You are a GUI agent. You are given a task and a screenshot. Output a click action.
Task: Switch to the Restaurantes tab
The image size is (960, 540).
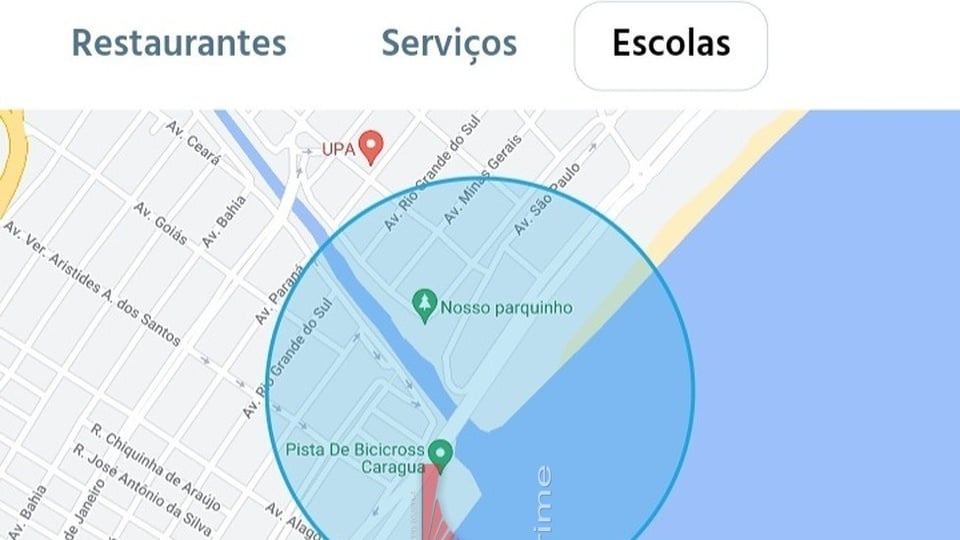179,44
